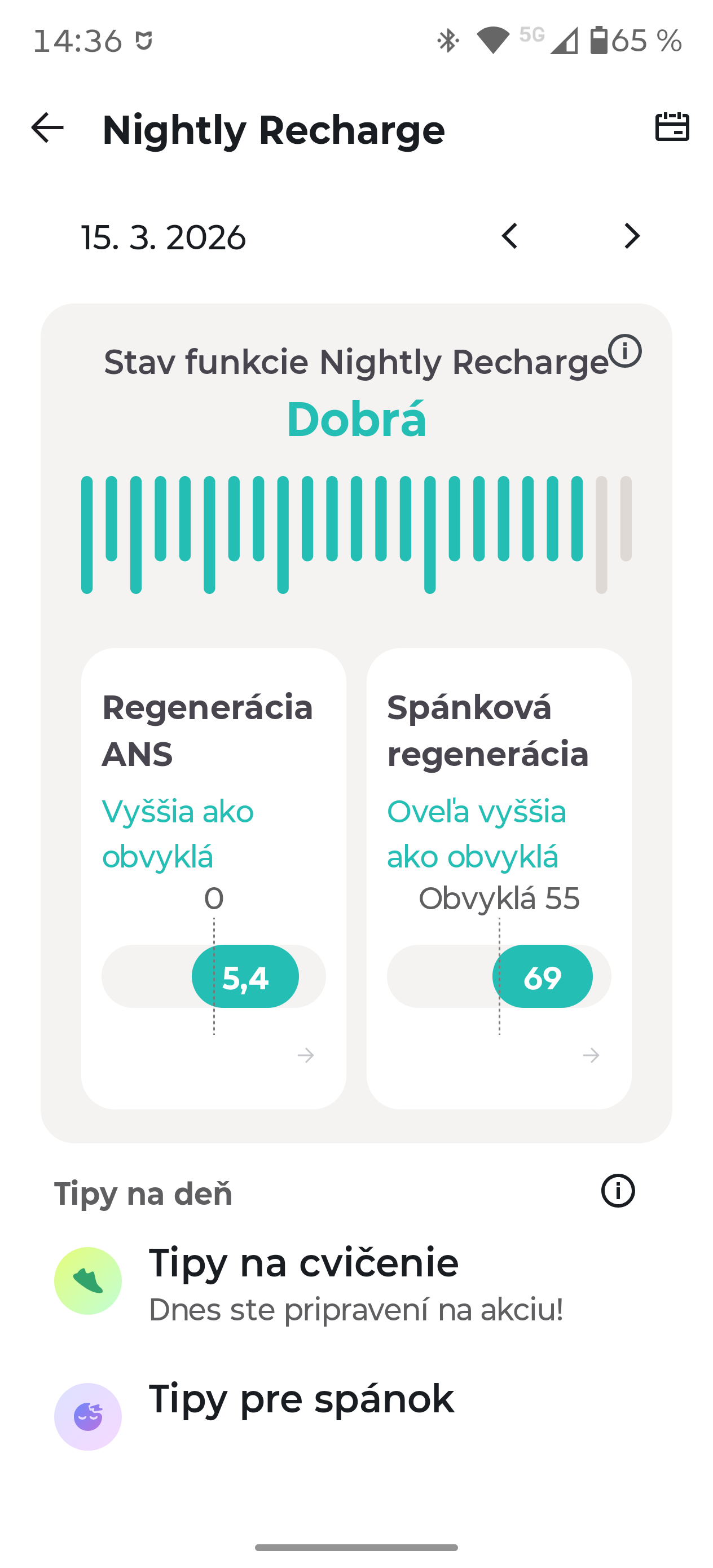Go to the previous day

(x=509, y=236)
